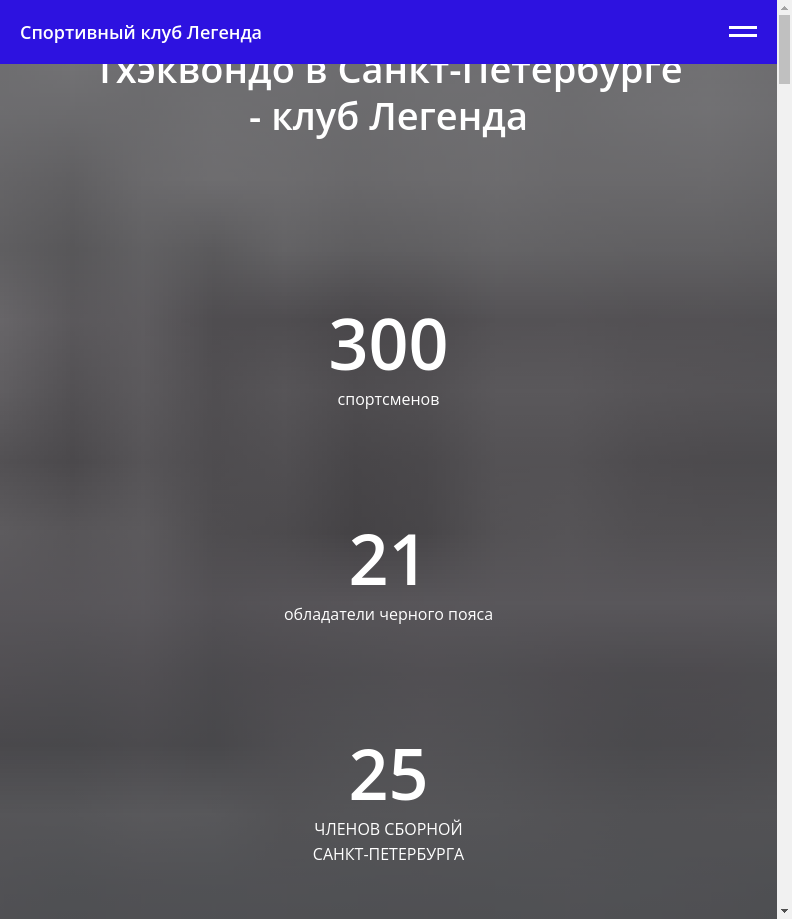Open the hamburger menu
792x919 pixels.
point(742,32)
